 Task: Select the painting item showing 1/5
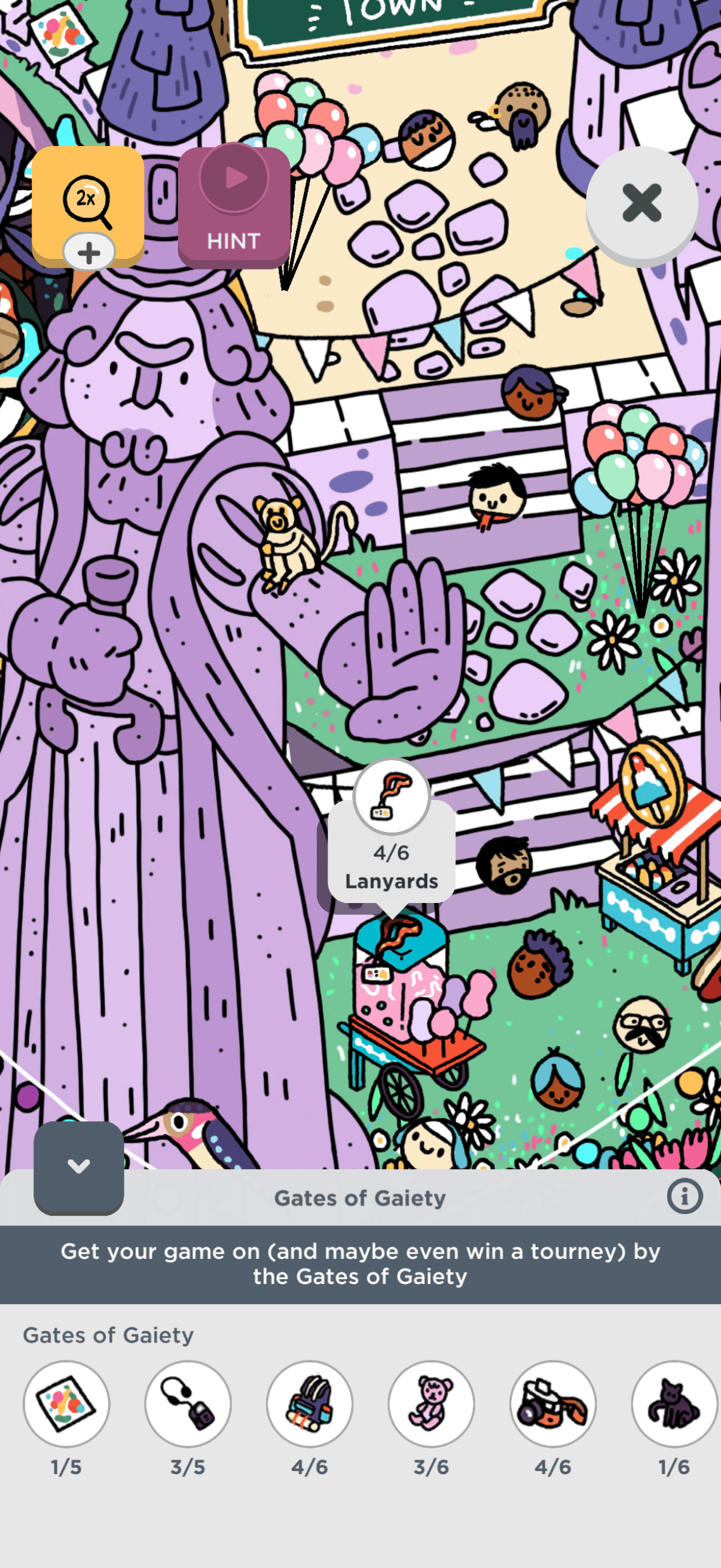[x=66, y=1403]
